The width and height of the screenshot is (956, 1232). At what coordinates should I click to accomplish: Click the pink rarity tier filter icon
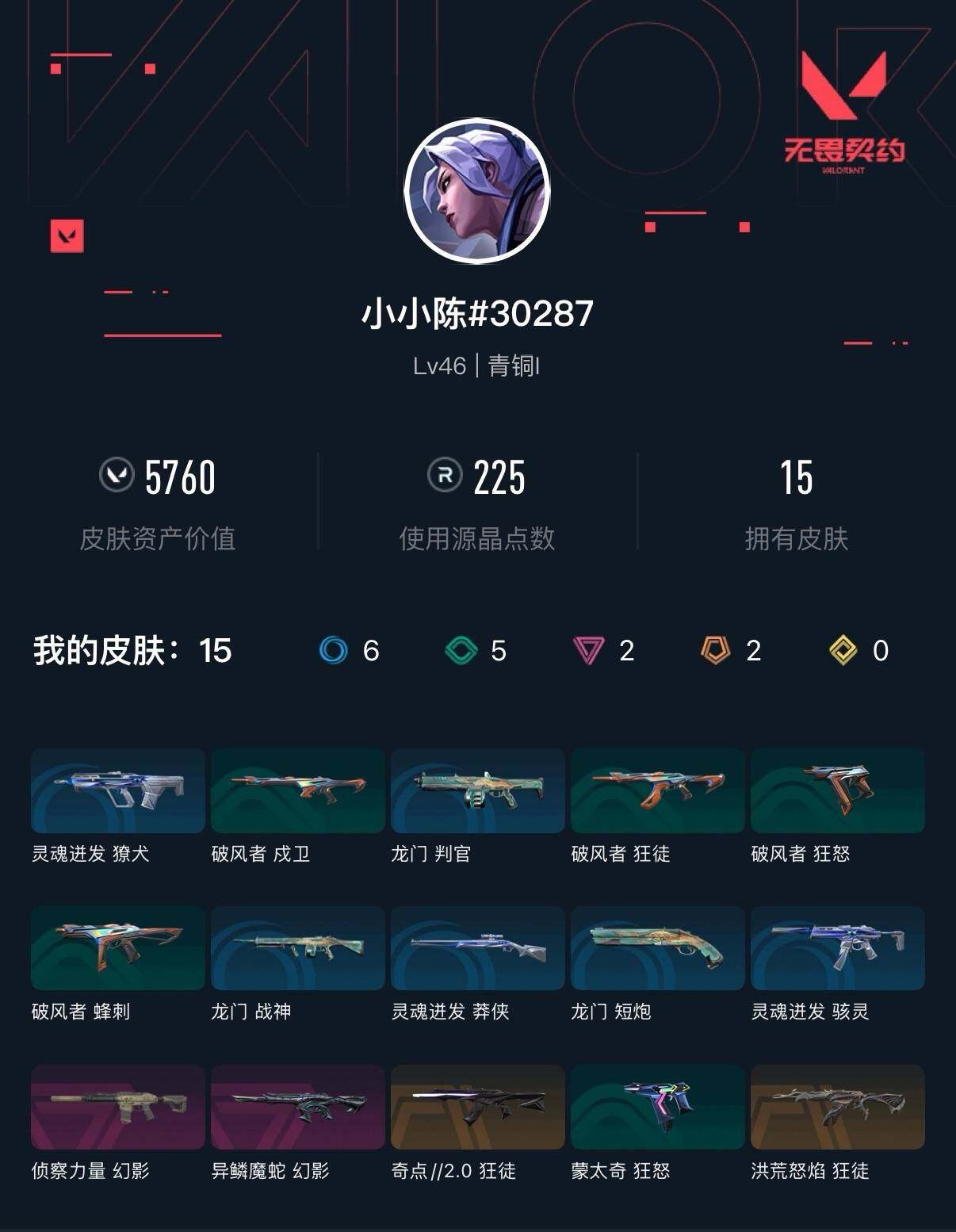pos(589,650)
